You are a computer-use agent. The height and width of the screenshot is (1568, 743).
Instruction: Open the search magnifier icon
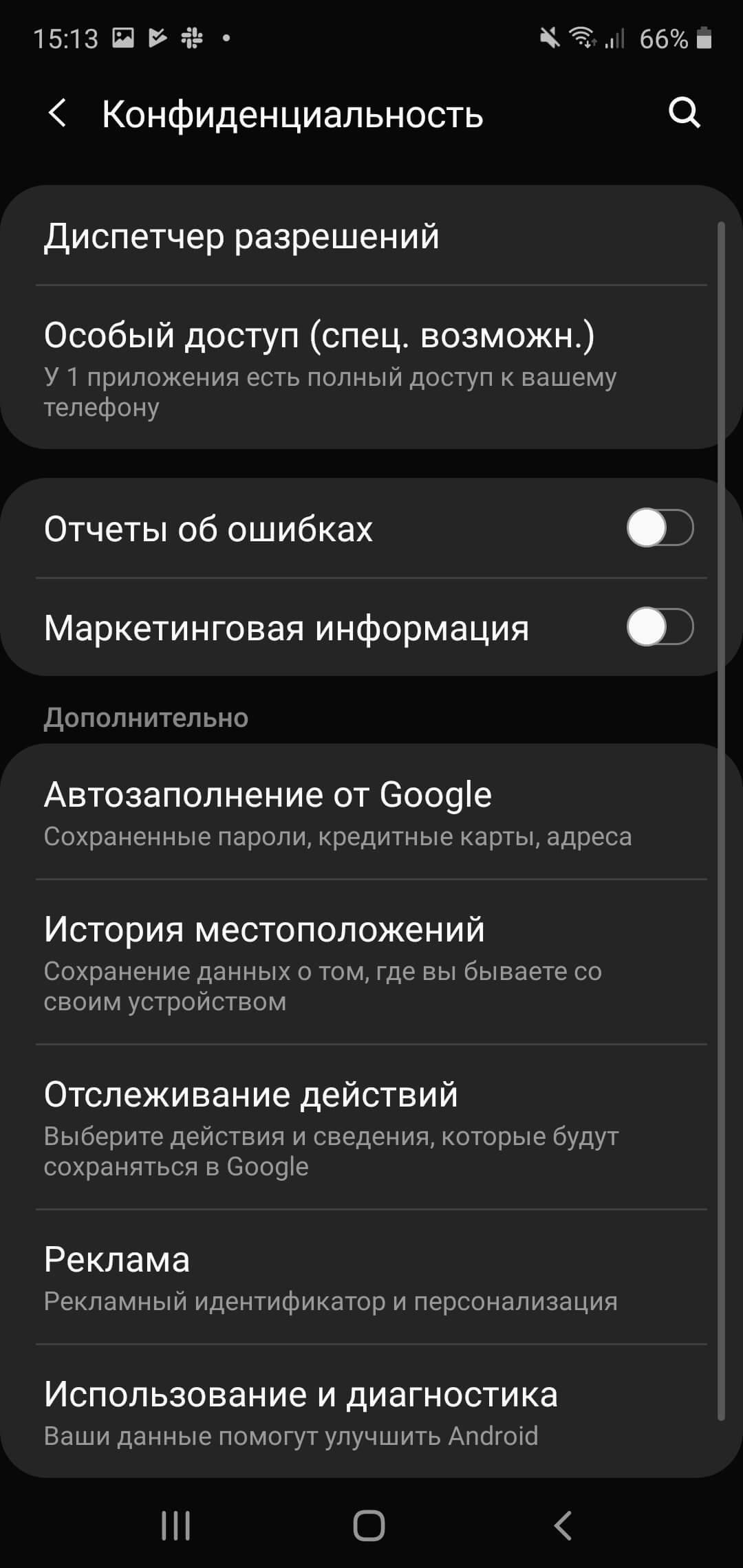[684, 113]
